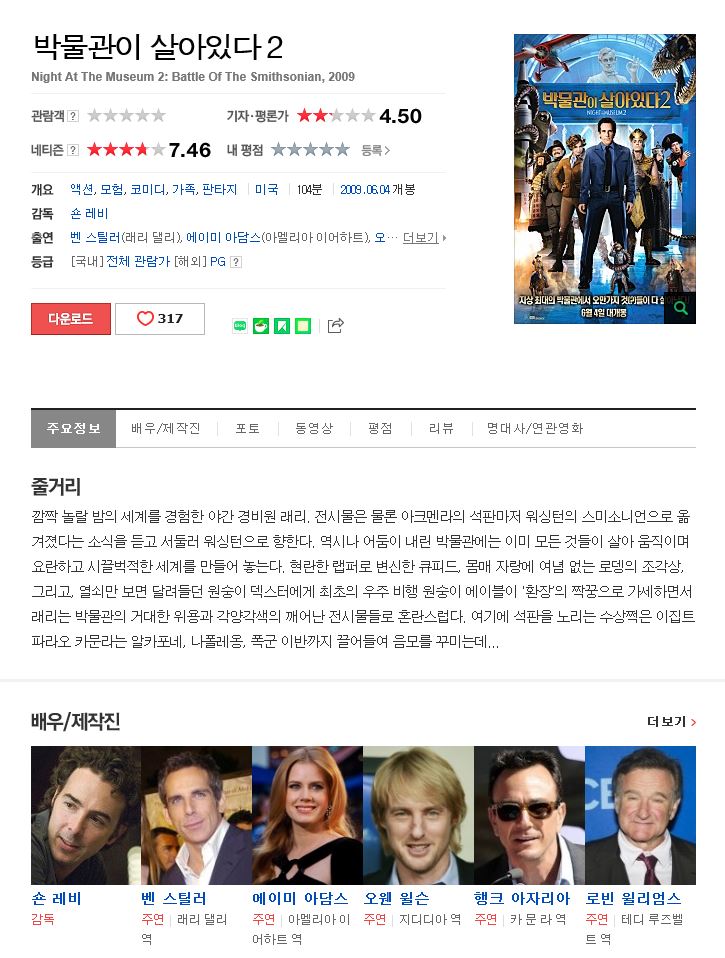
Task: Expand the cast list with 더보기
Action: coord(424,238)
